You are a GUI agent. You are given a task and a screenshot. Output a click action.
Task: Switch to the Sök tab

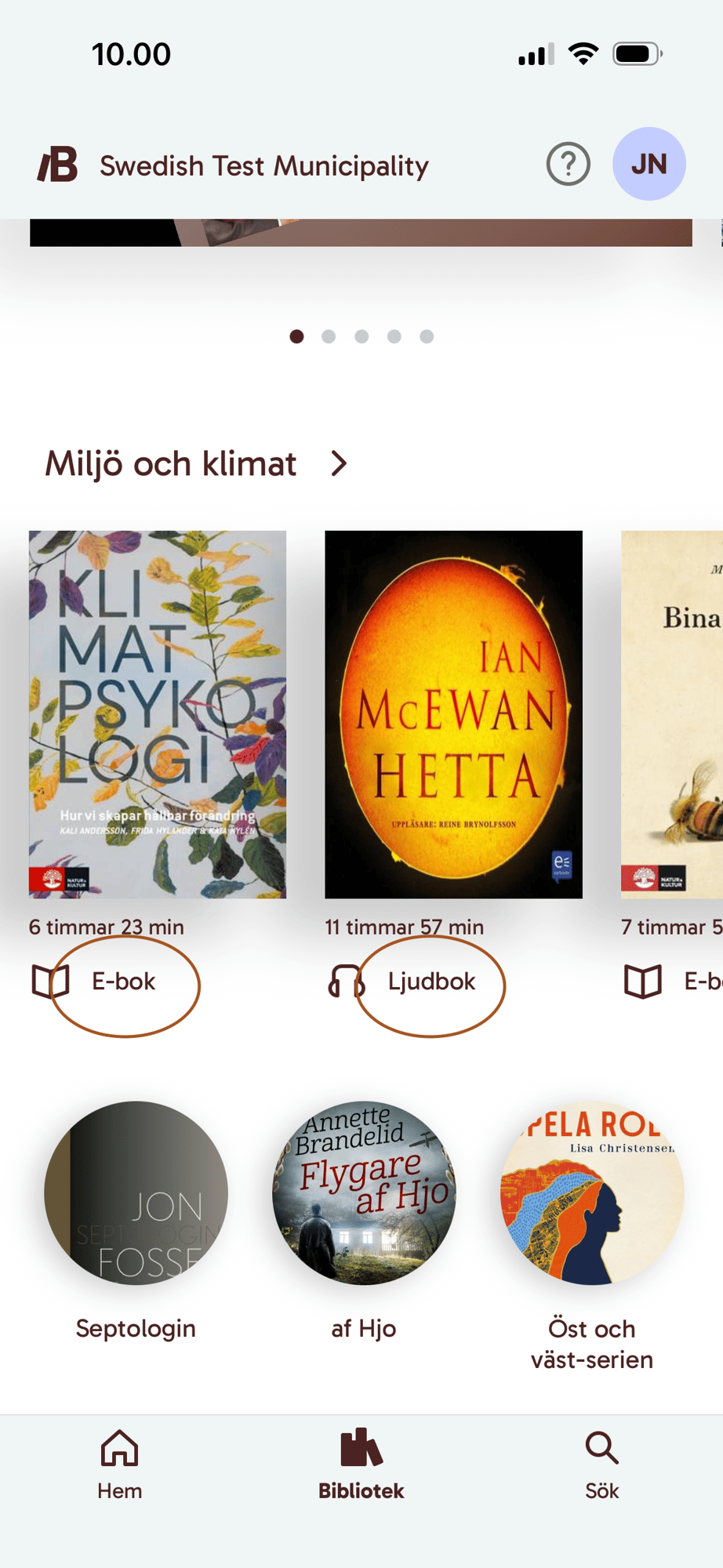[x=602, y=1465]
